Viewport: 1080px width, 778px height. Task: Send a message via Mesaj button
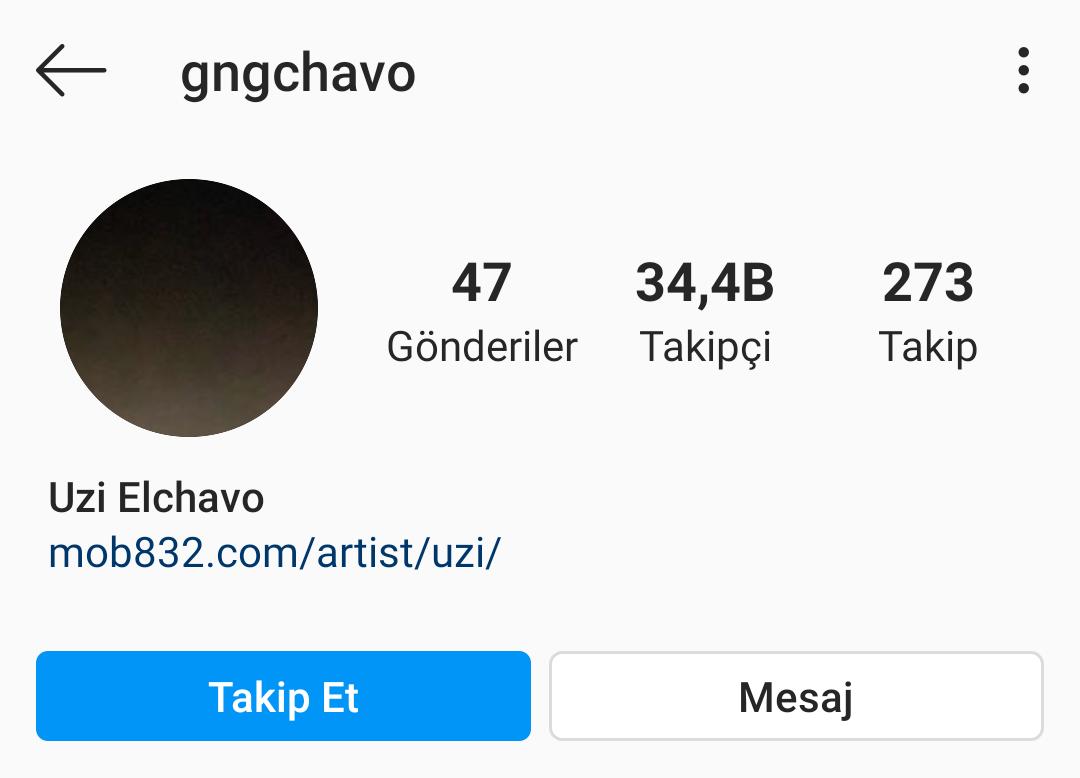coord(796,696)
